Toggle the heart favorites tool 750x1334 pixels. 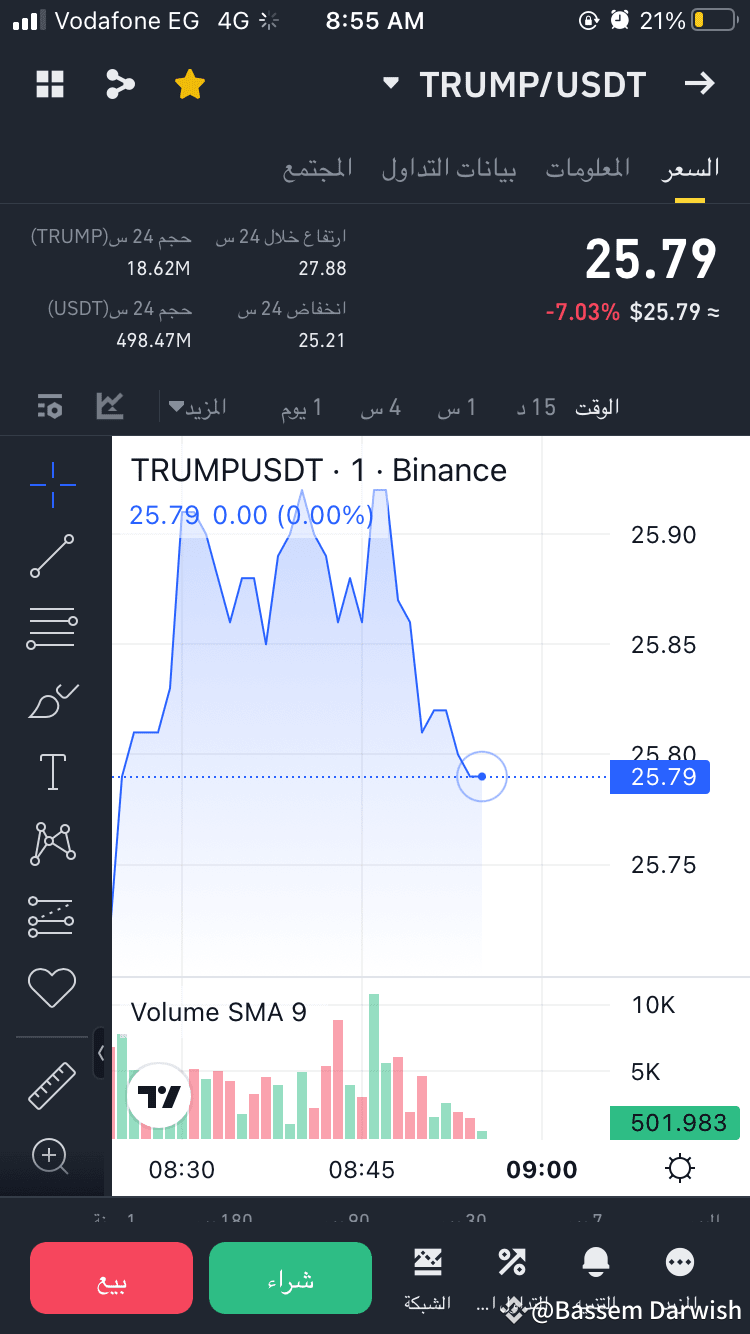click(51, 988)
